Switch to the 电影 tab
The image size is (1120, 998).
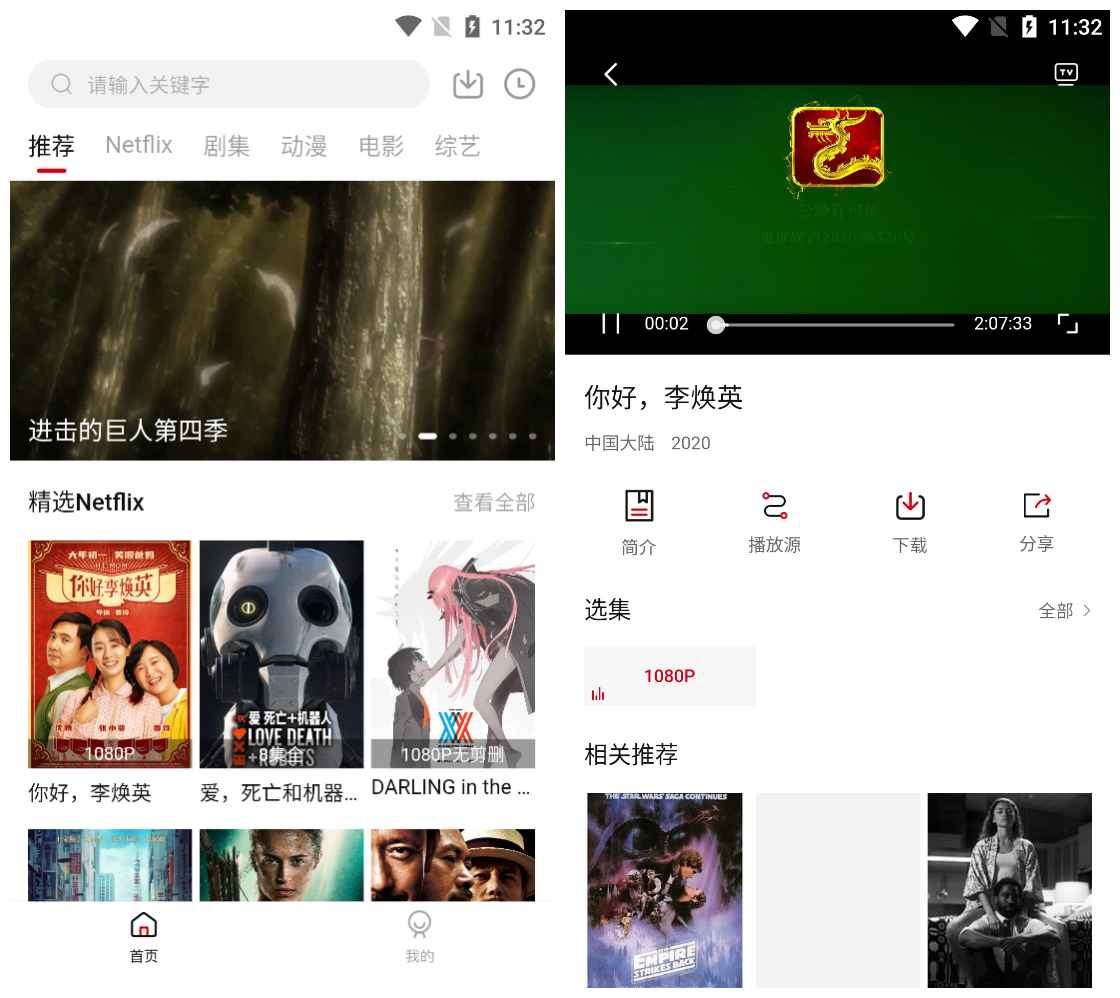click(381, 146)
